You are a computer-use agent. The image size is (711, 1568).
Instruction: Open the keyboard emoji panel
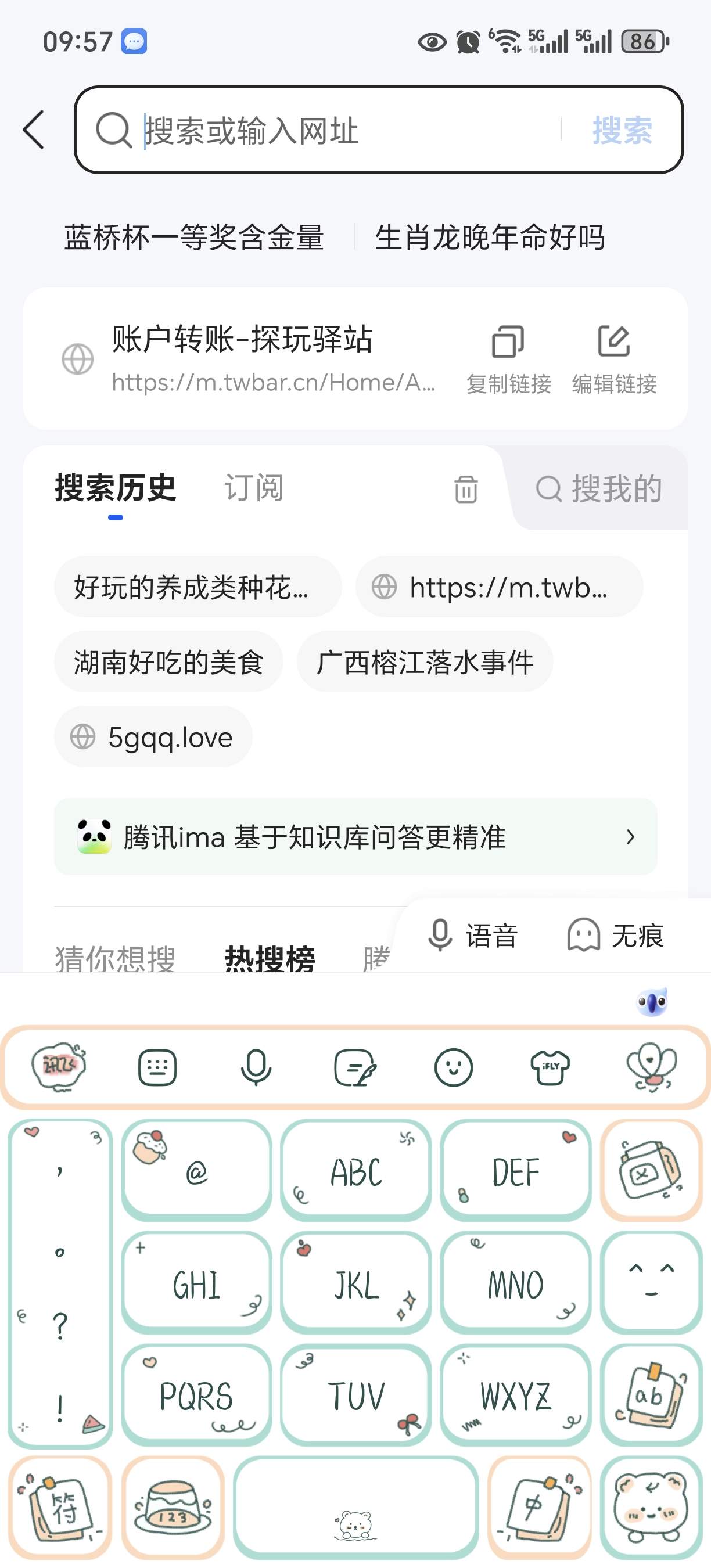[x=453, y=1067]
